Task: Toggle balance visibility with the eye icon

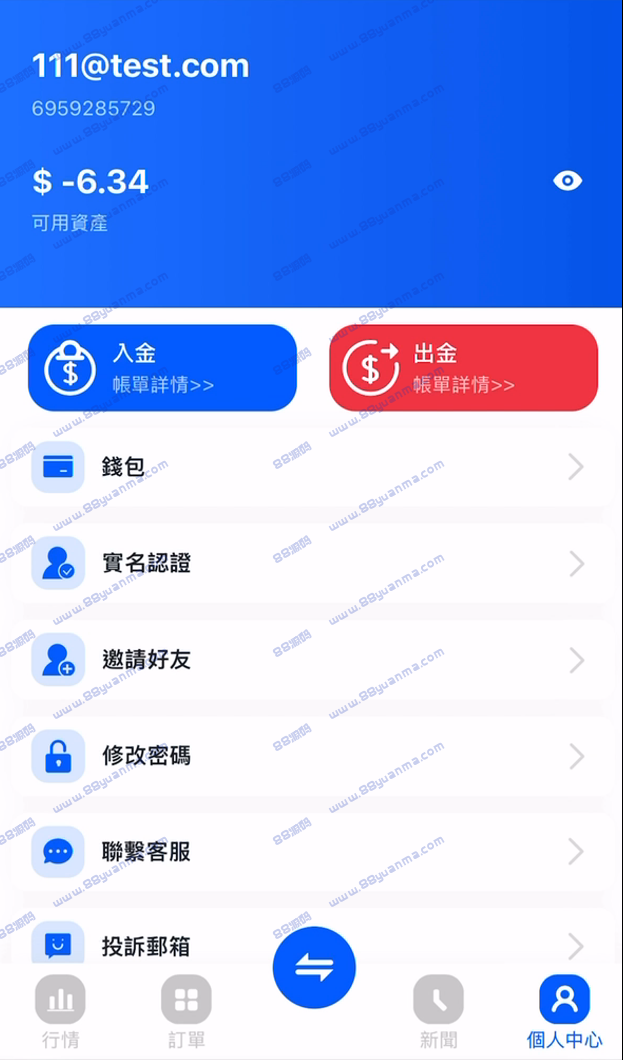Action: (x=567, y=180)
